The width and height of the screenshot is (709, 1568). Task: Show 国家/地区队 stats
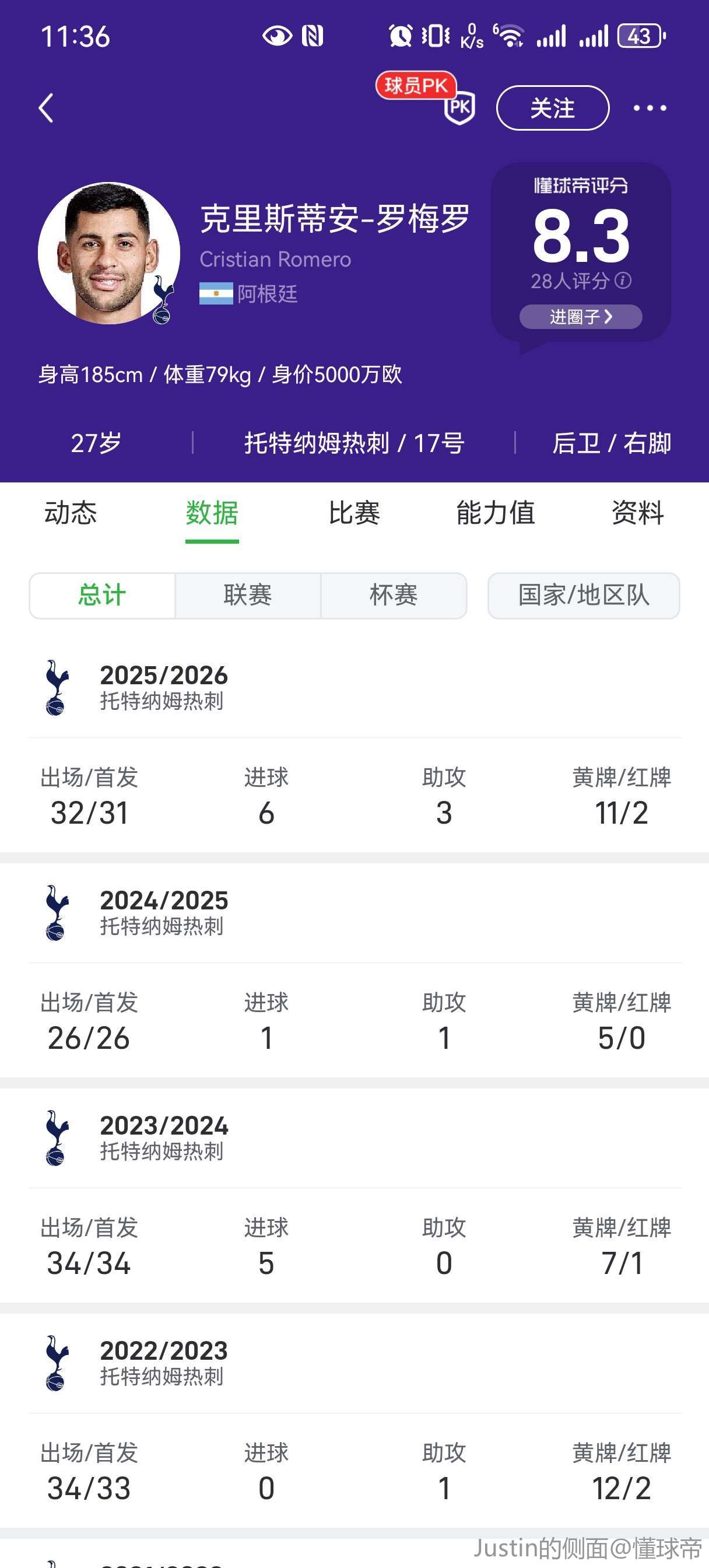pyautogui.click(x=583, y=596)
